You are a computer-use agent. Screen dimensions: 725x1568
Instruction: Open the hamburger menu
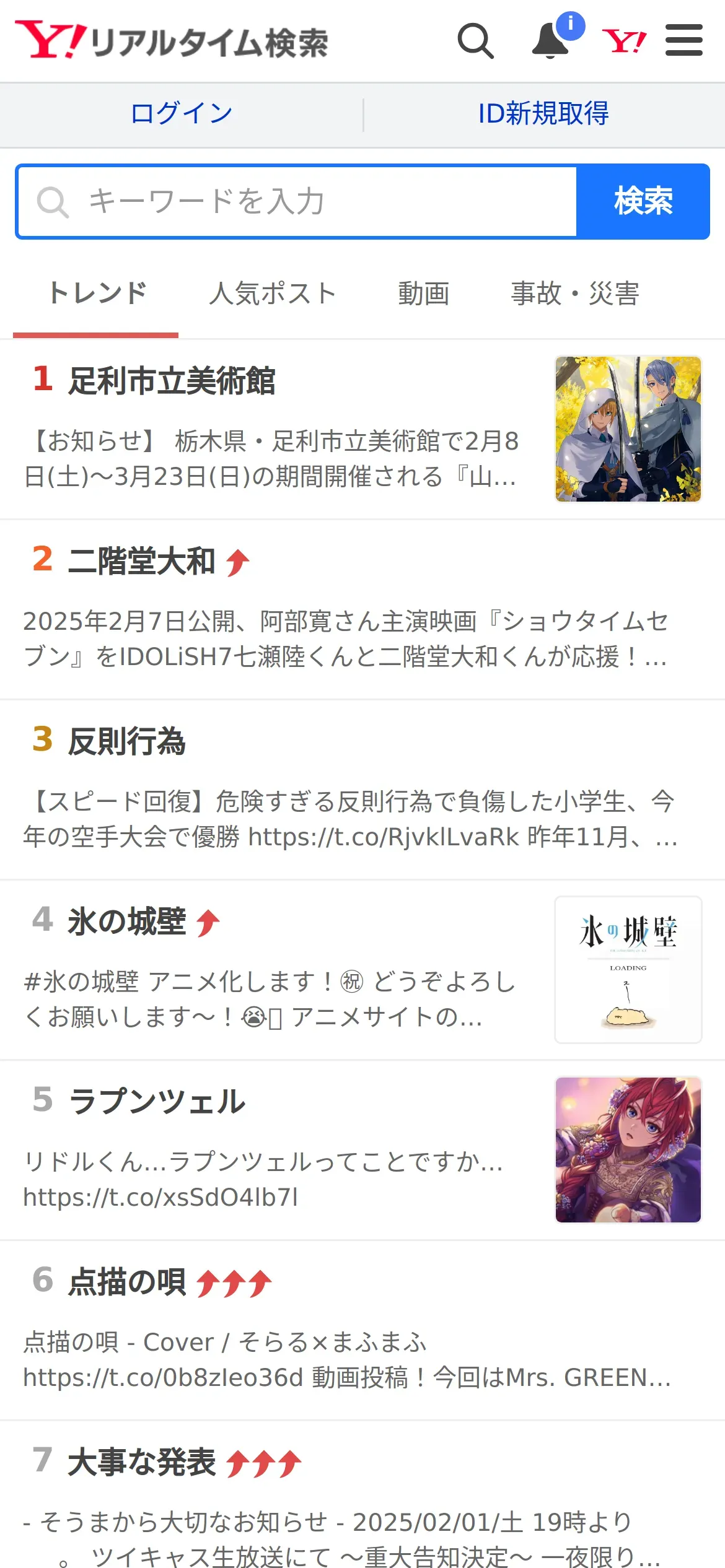pos(683,41)
